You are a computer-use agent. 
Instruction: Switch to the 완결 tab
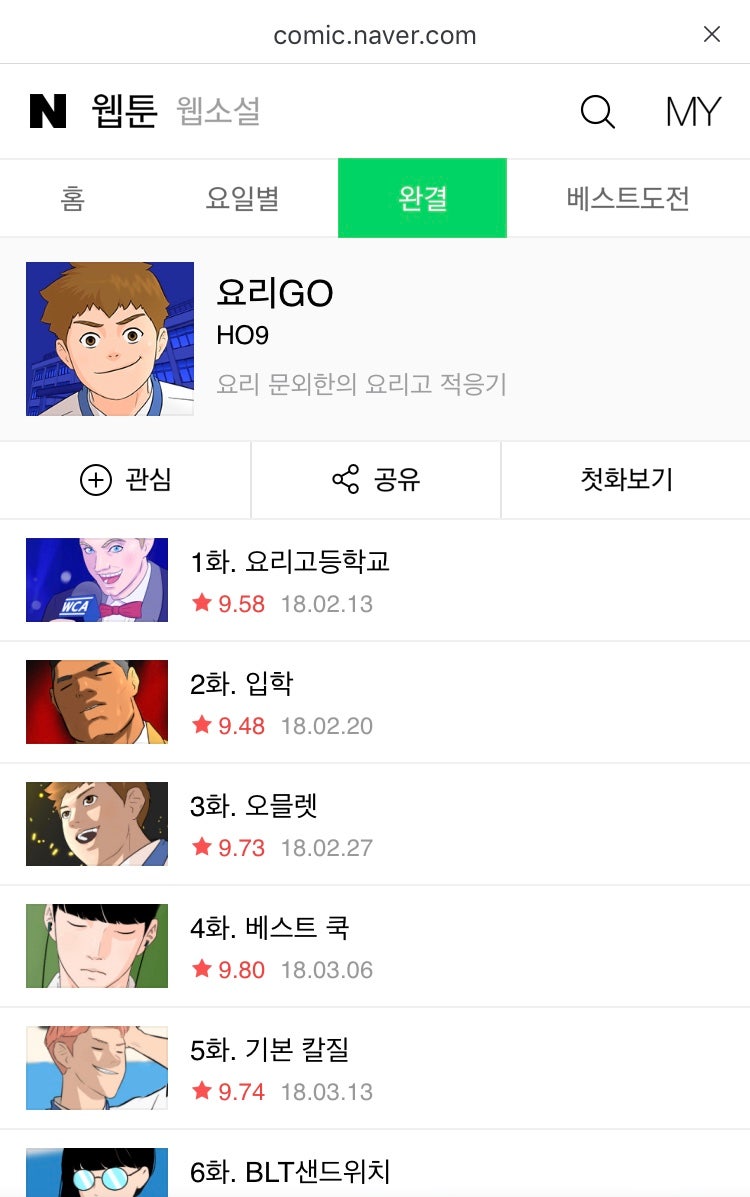click(x=422, y=197)
